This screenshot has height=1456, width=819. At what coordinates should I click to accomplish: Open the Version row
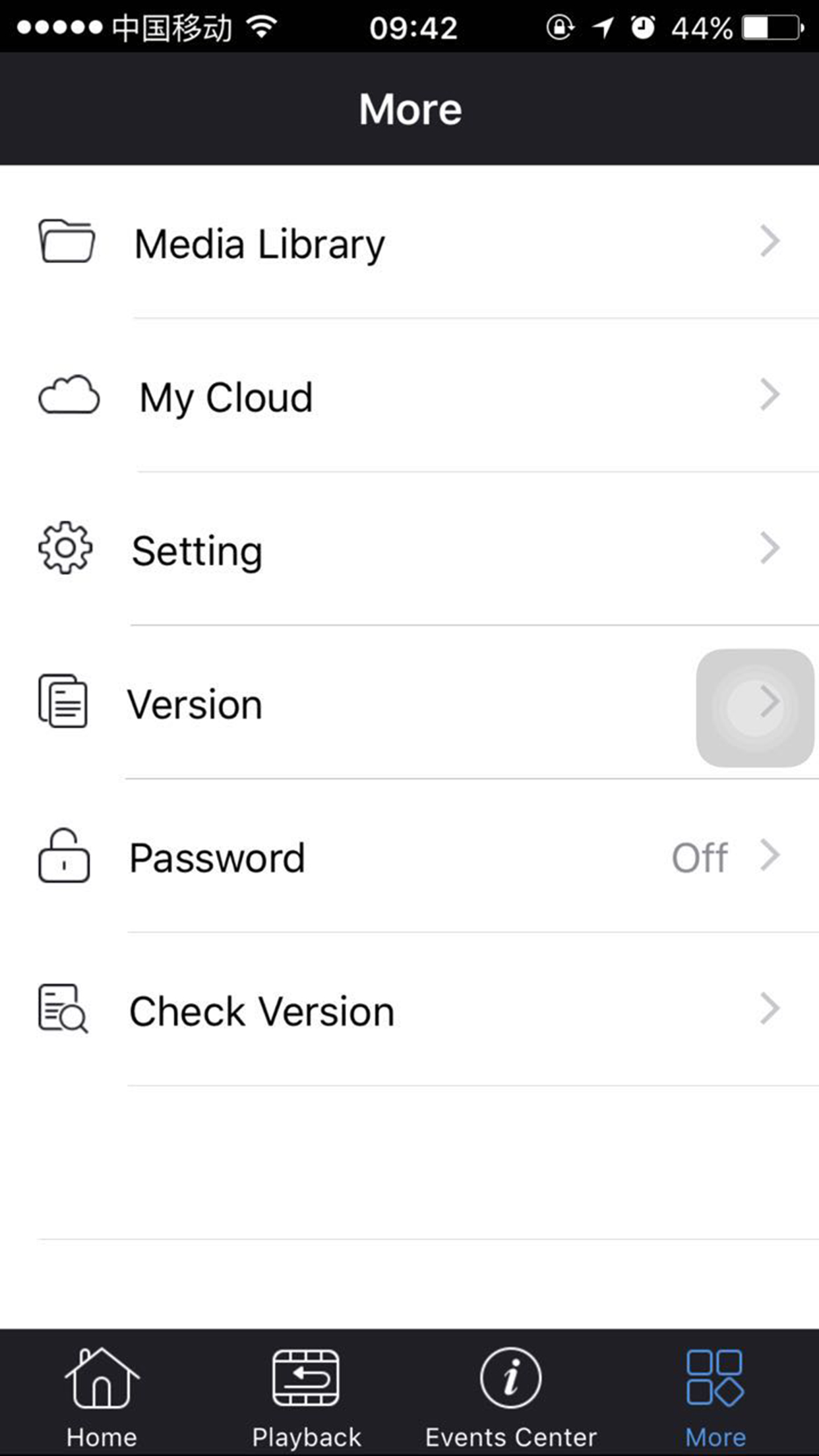pyautogui.click(x=409, y=702)
